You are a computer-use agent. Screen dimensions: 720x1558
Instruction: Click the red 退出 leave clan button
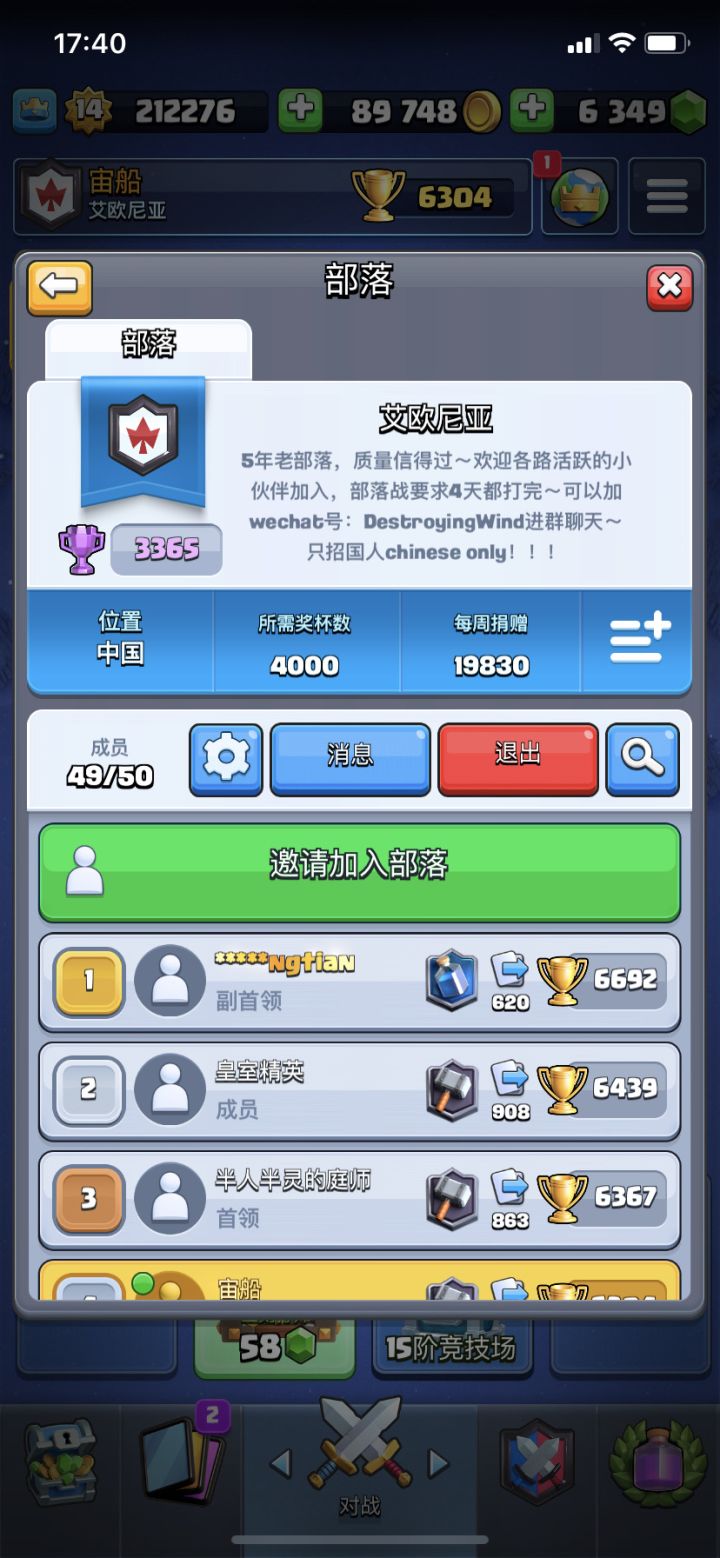[x=517, y=760]
